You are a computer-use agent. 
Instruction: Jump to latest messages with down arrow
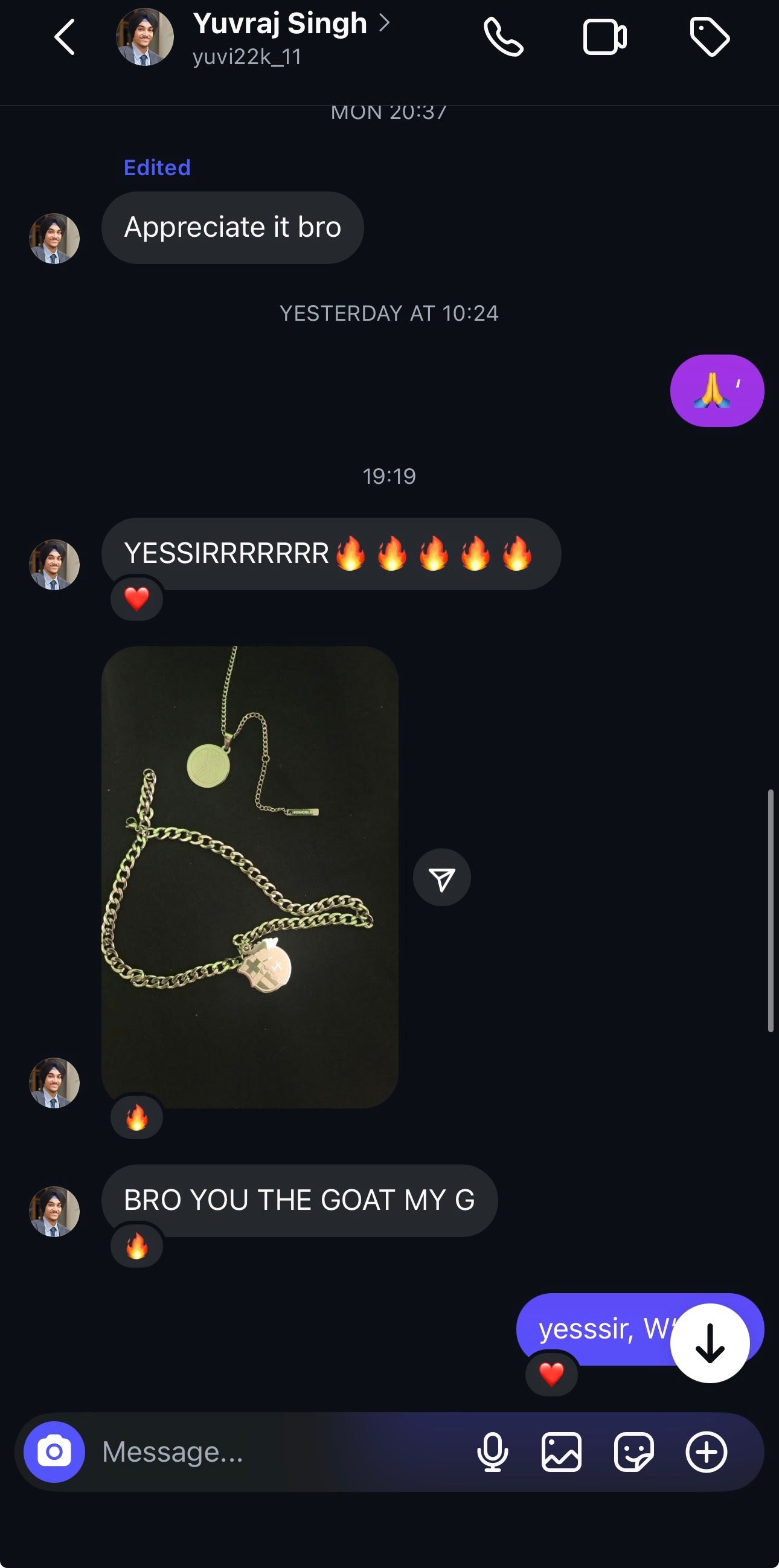(710, 1343)
